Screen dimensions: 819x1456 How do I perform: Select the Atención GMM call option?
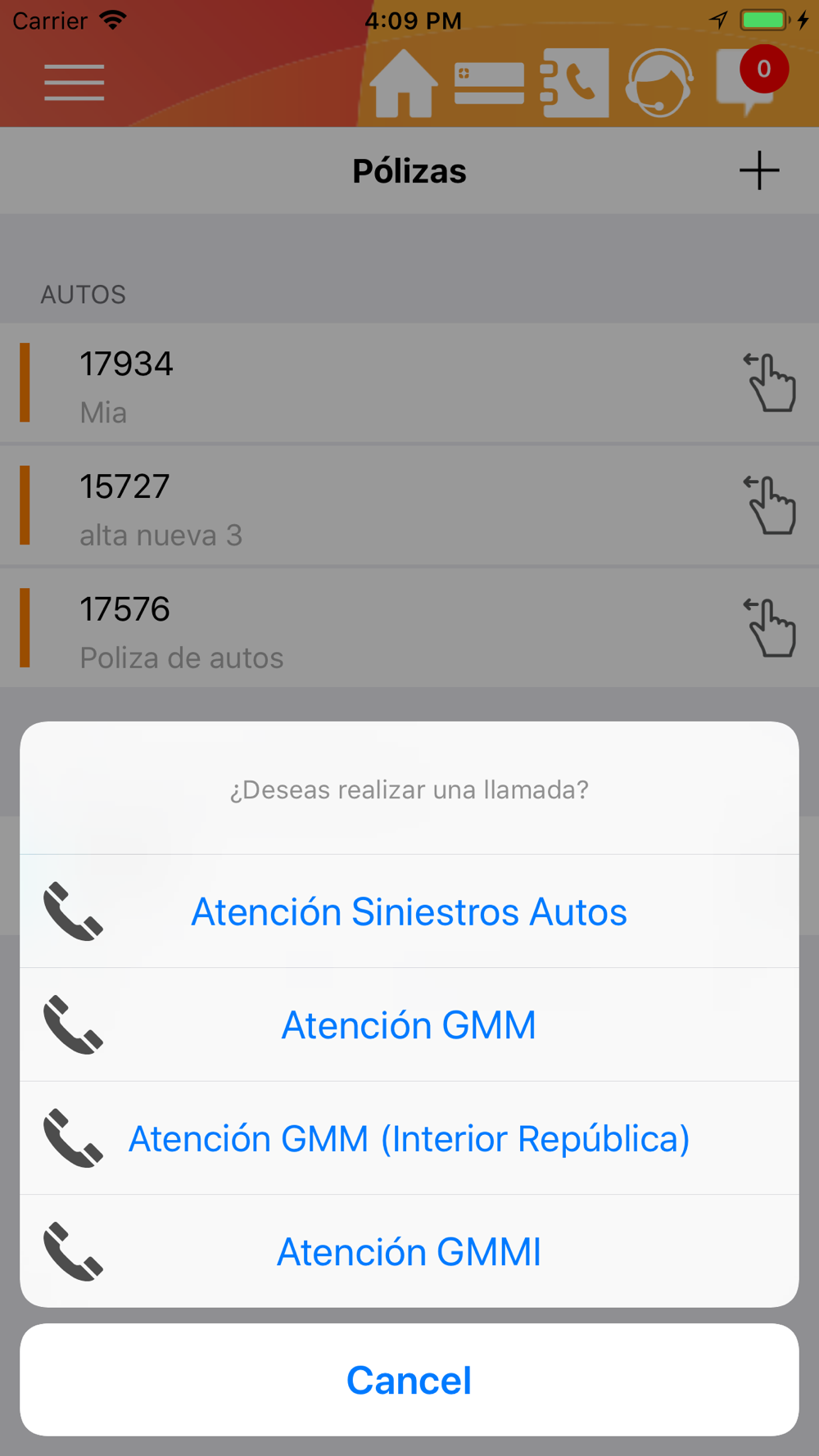point(409,1024)
